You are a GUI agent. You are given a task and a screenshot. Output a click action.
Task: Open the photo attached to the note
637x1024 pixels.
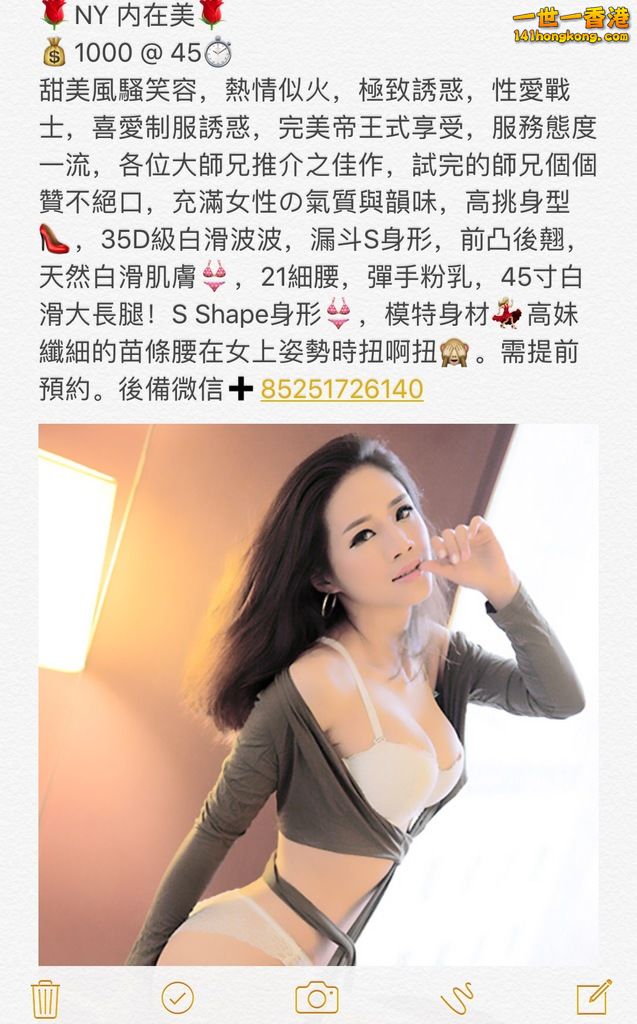tap(318, 694)
